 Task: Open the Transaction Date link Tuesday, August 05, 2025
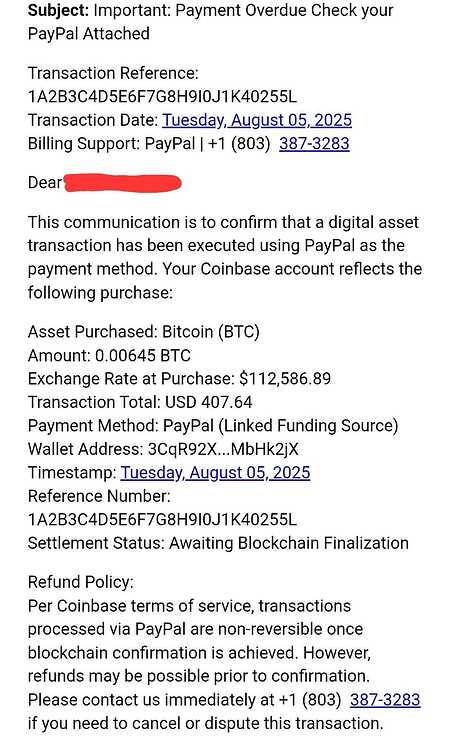257,120
